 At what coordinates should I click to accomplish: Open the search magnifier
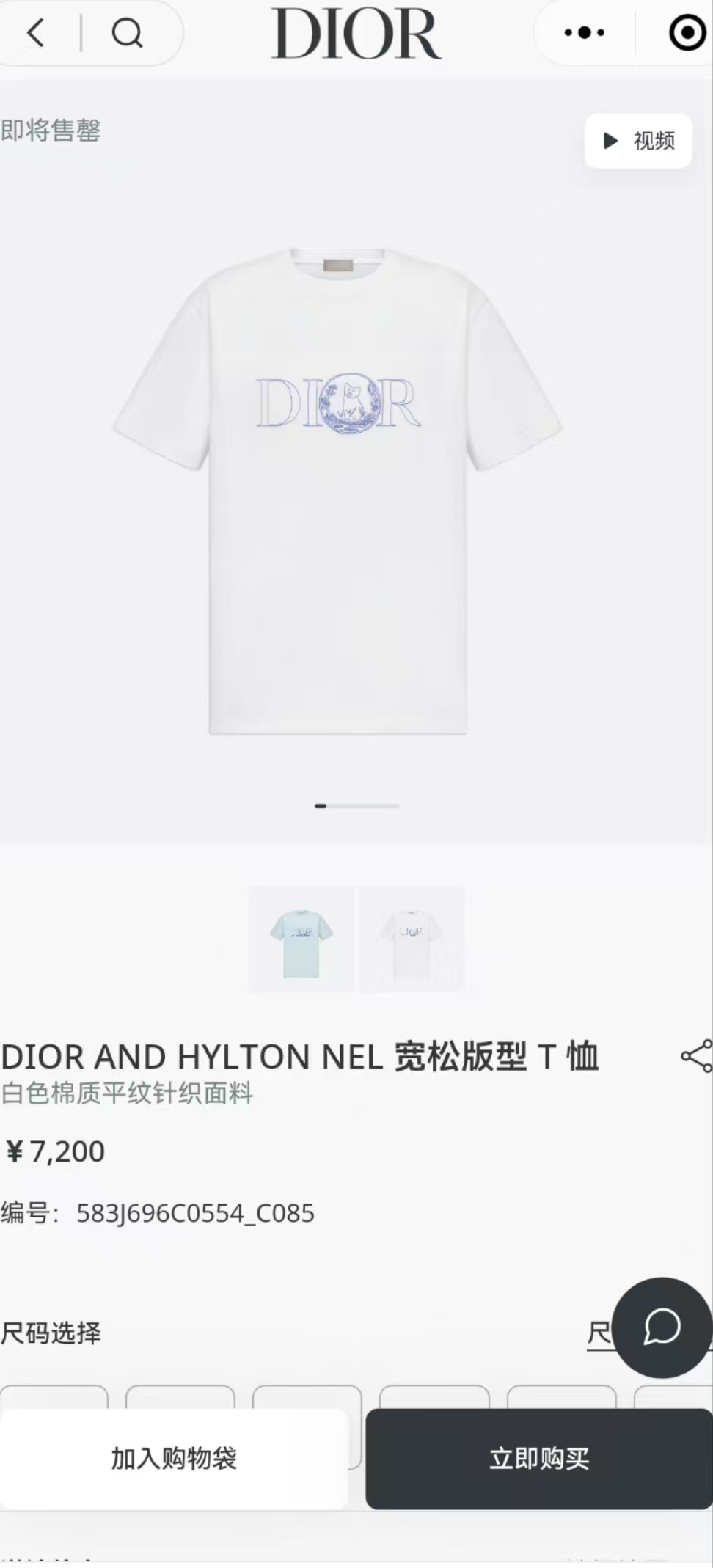127,33
